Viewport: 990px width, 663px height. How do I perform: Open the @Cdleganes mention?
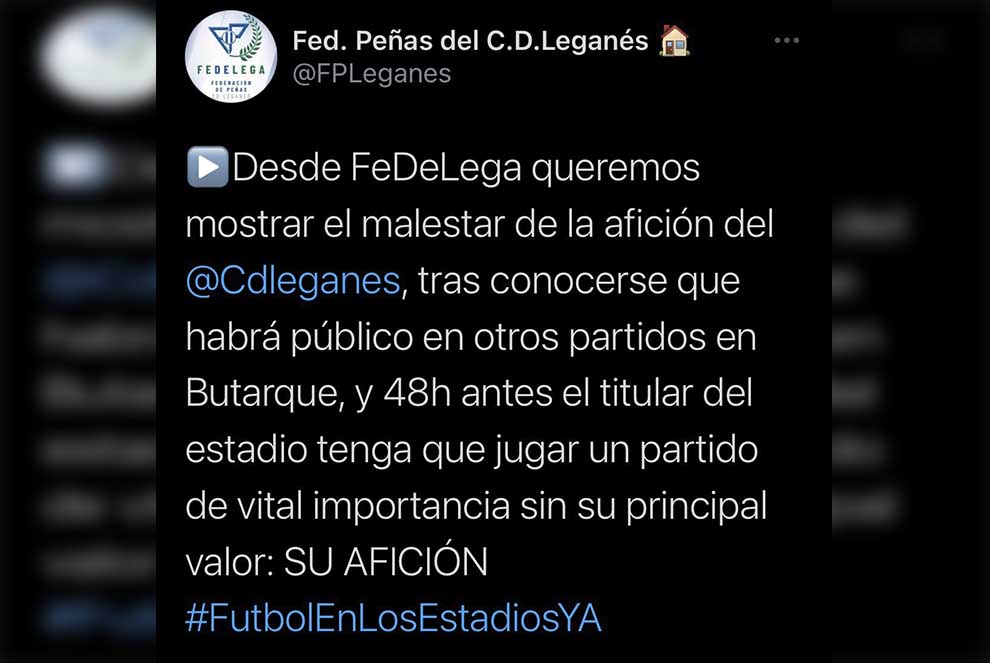tap(293, 281)
